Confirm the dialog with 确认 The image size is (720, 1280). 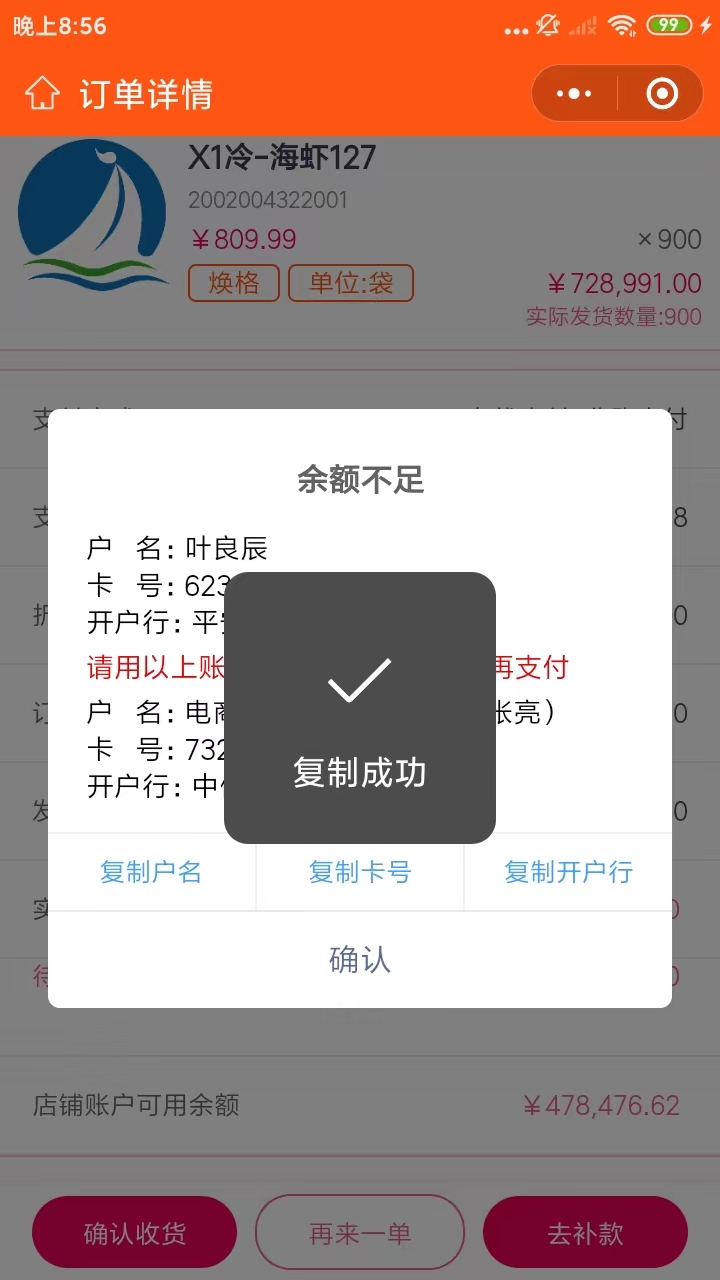tap(360, 960)
